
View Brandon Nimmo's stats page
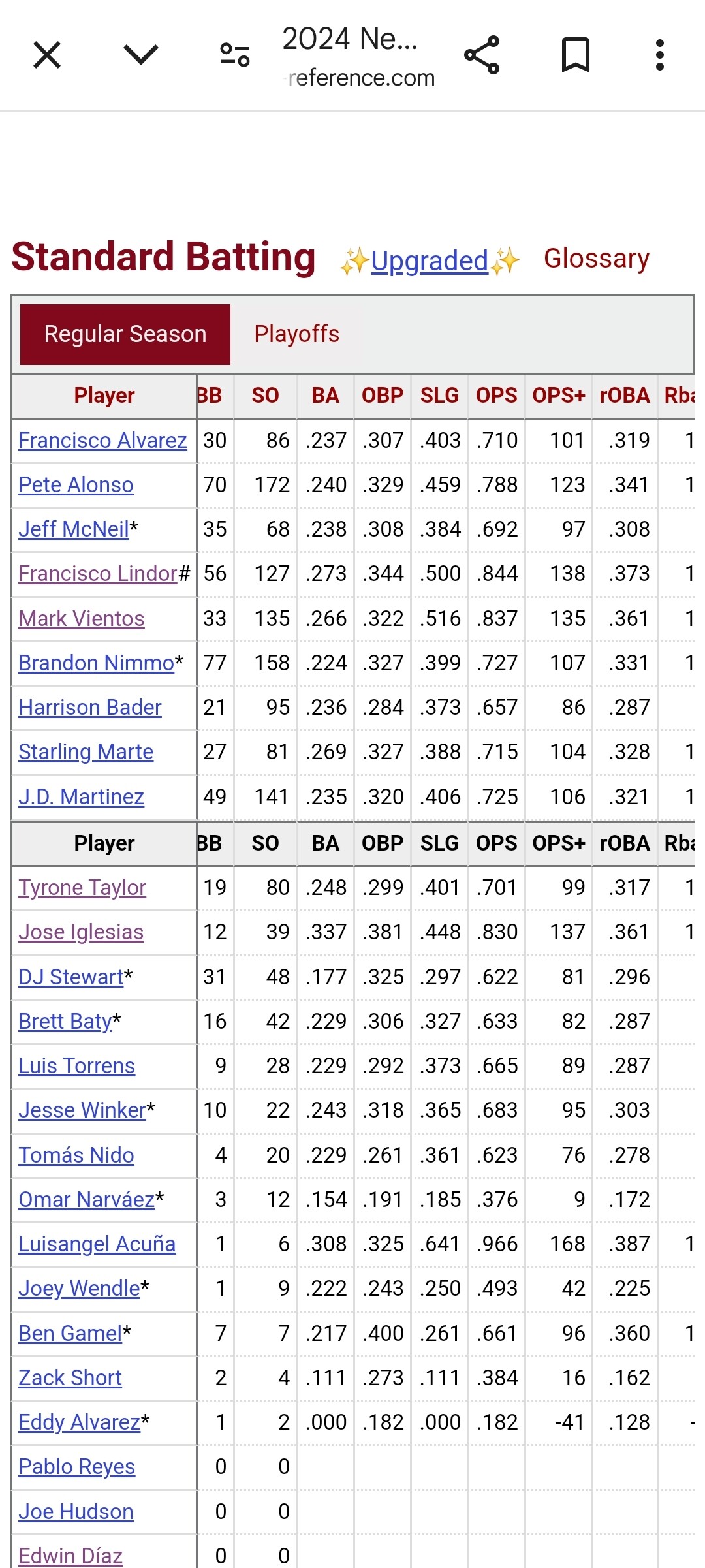[x=97, y=663]
